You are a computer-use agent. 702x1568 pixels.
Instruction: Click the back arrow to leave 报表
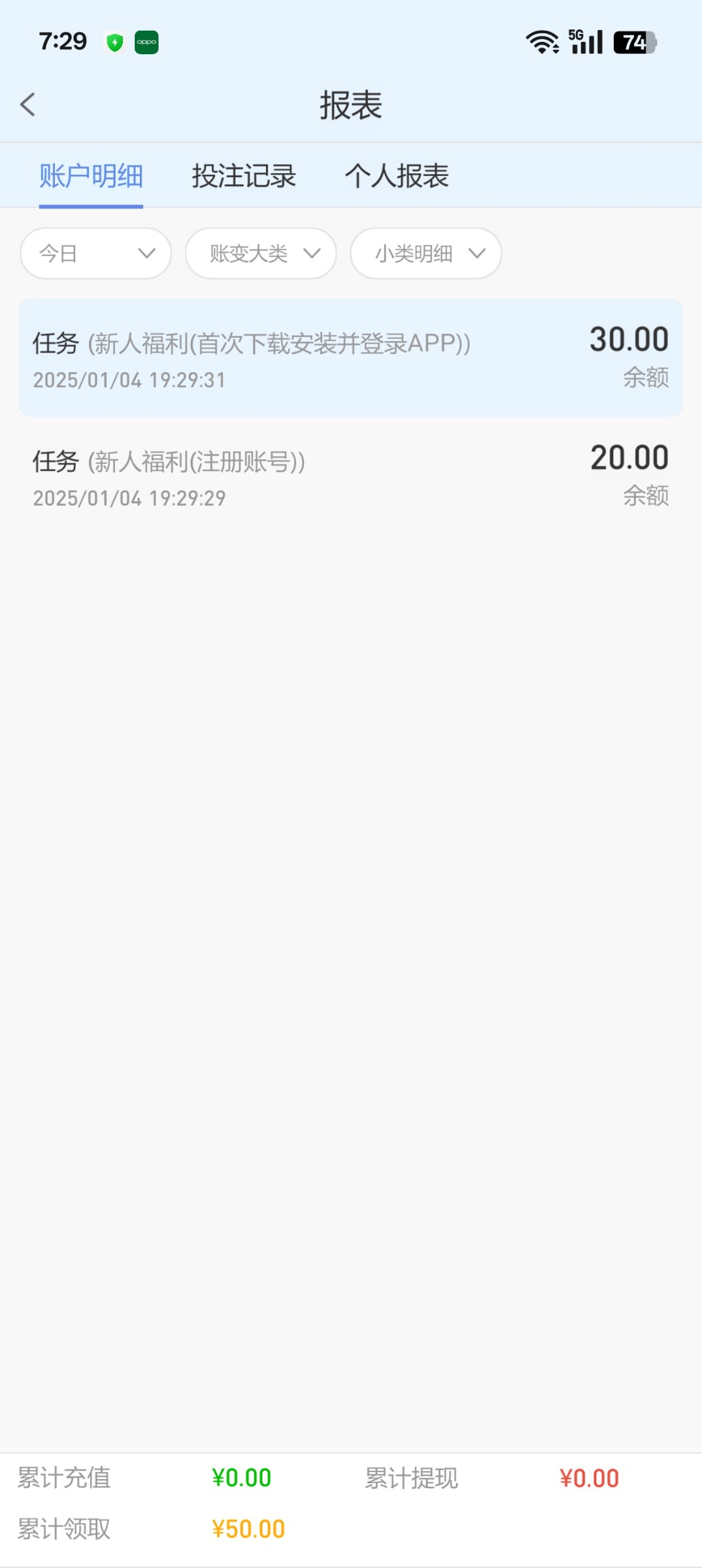pos(28,105)
